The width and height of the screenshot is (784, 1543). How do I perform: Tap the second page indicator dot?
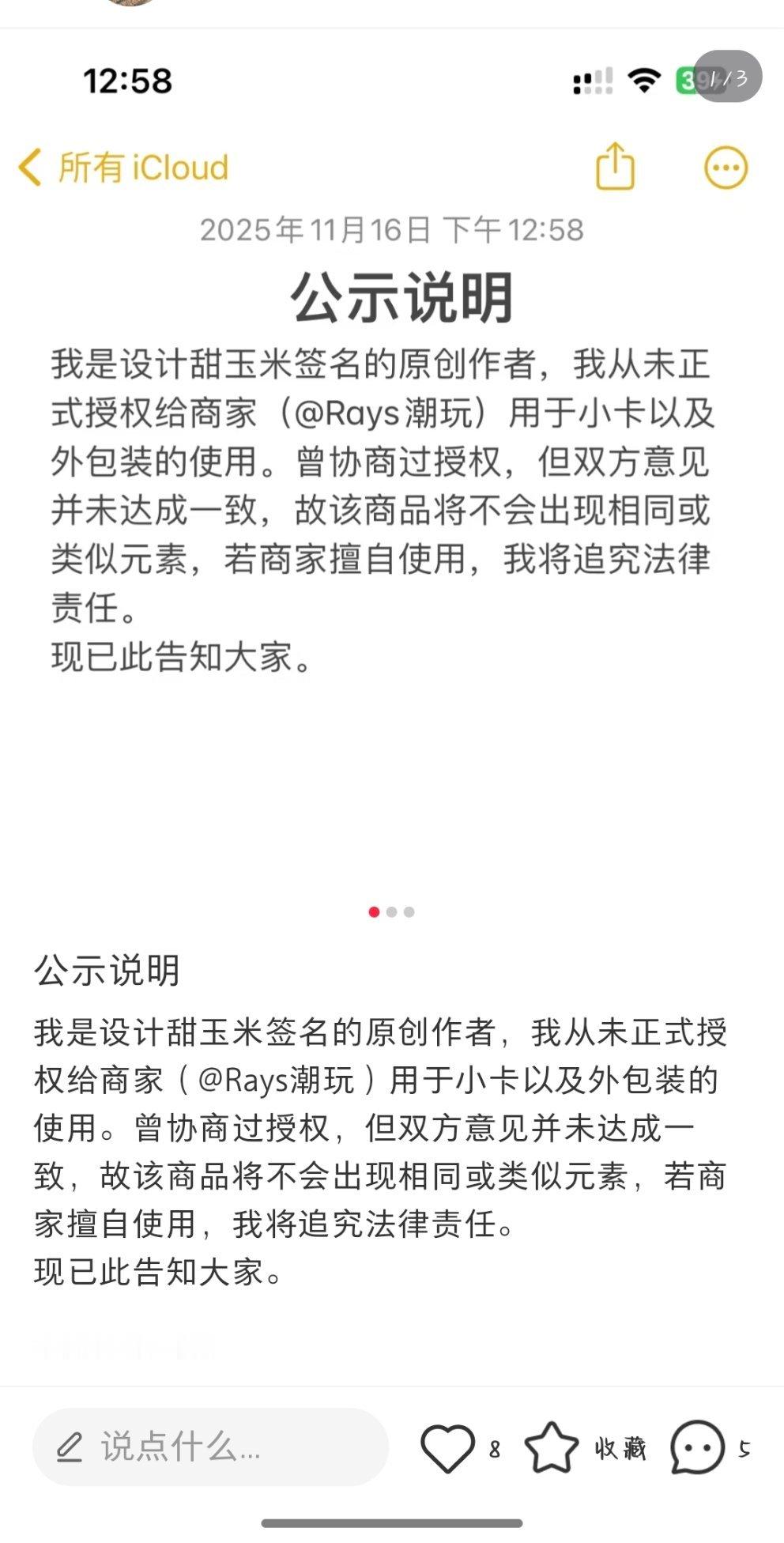pos(391,911)
